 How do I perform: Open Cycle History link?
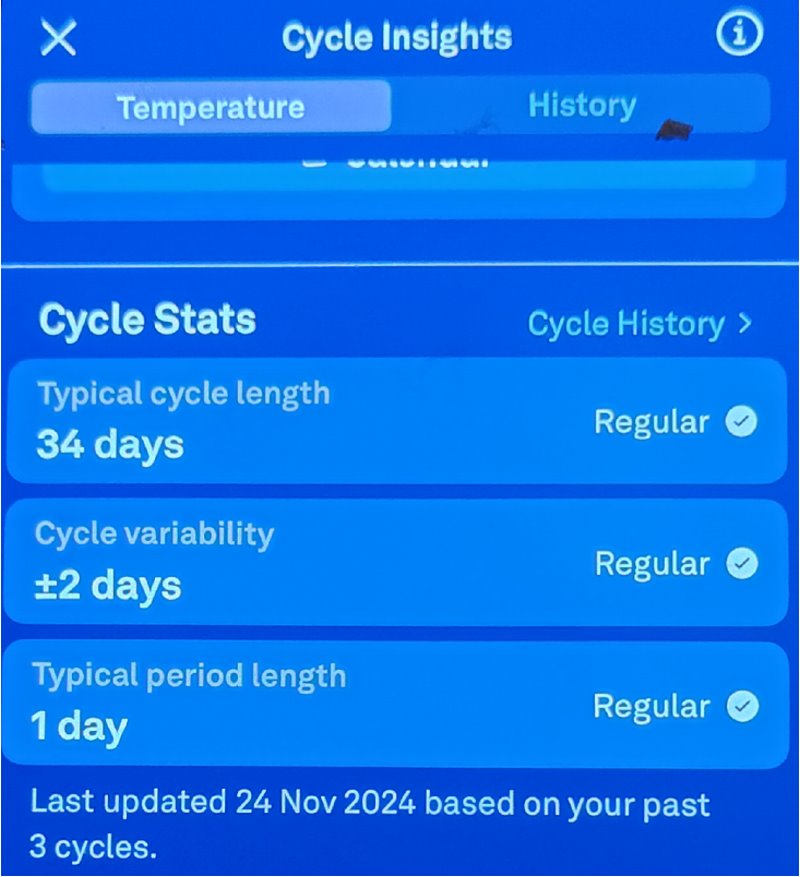(639, 323)
